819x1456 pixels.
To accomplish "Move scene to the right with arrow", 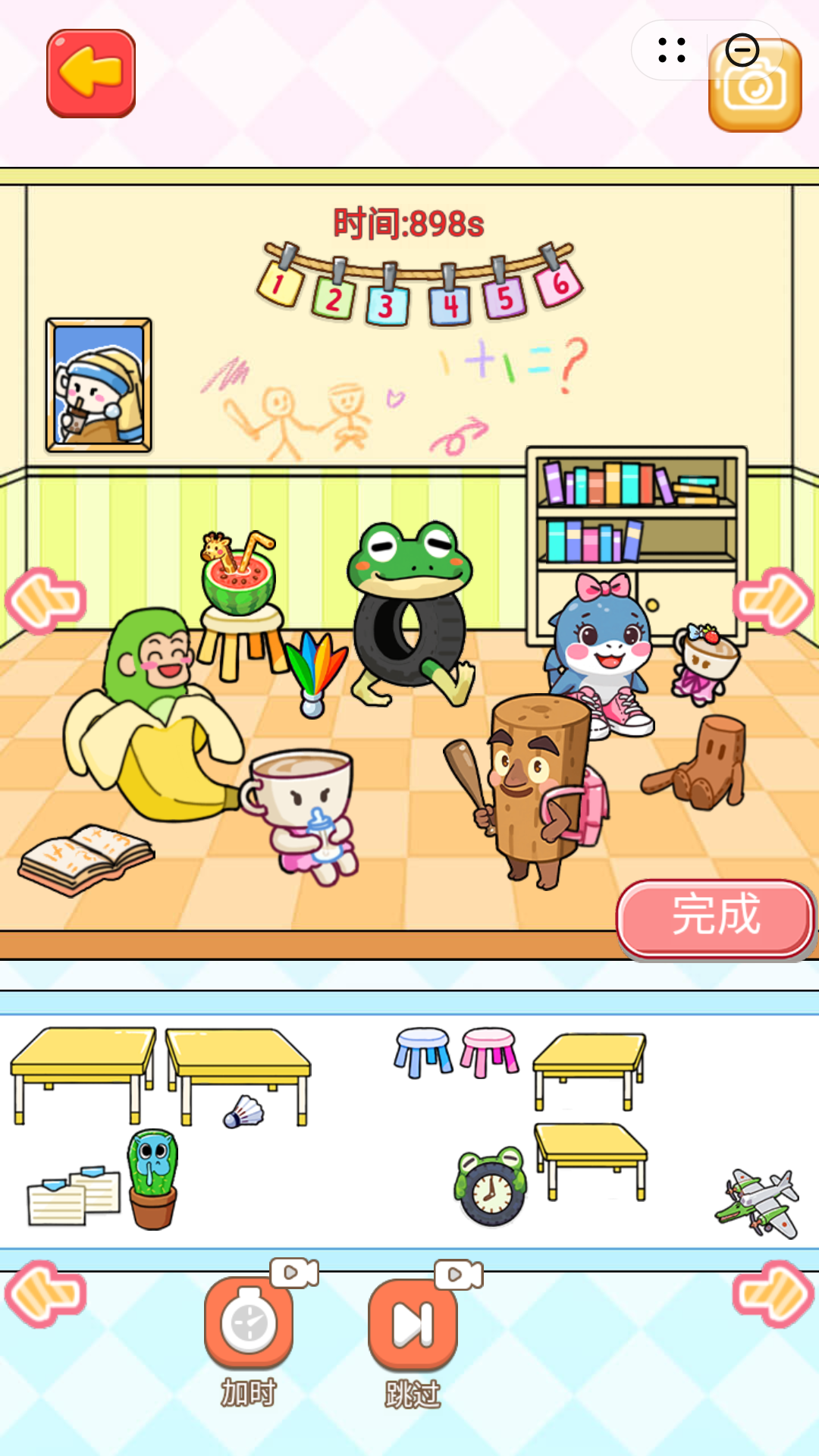I will (x=773, y=600).
